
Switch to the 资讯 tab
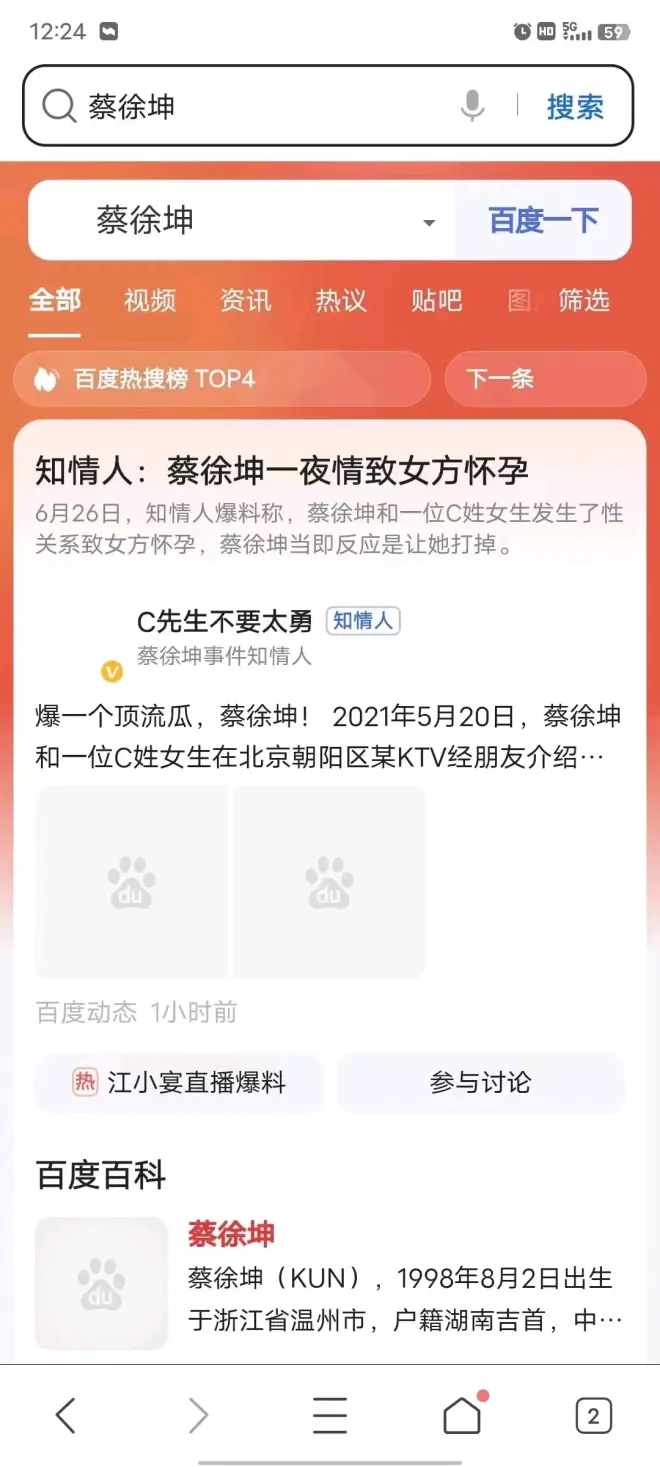coord(245,300)
